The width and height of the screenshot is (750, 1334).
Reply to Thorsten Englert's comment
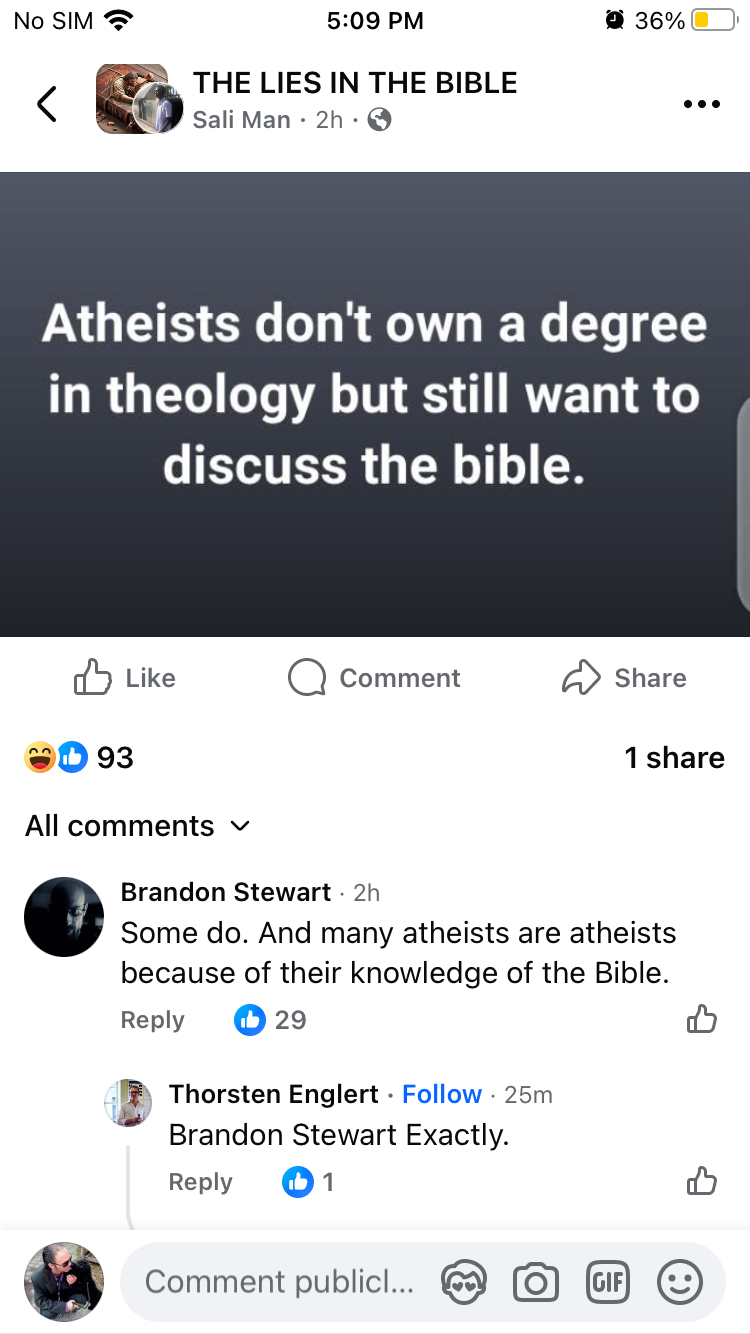pos(200,1182)
